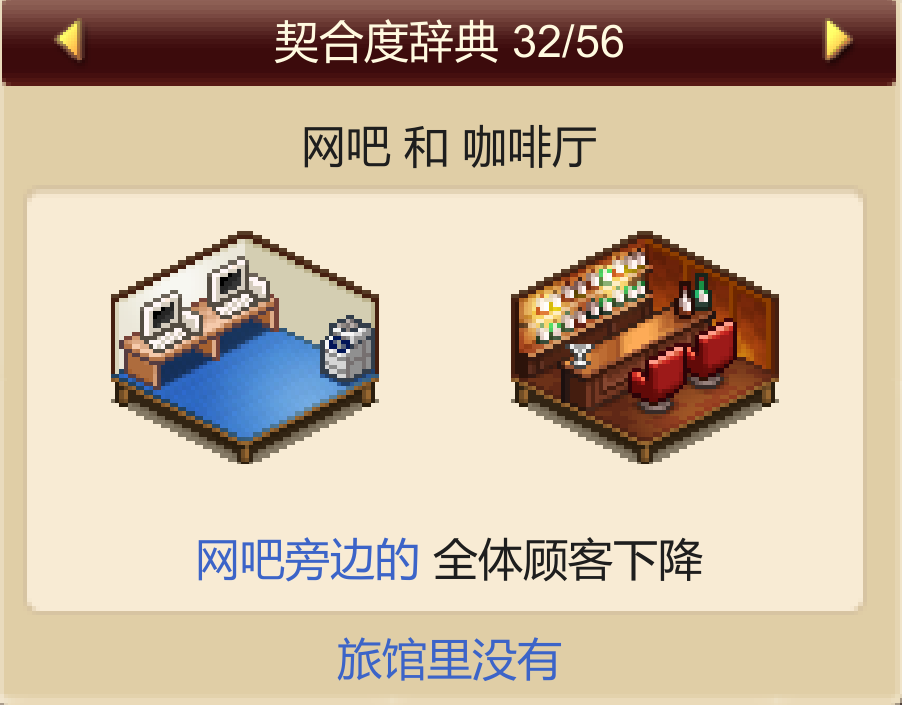The height and width of the screenshot is (705, 902).
Task: Go to previous compatibility dictionary entry
Action: click(68, 41)
